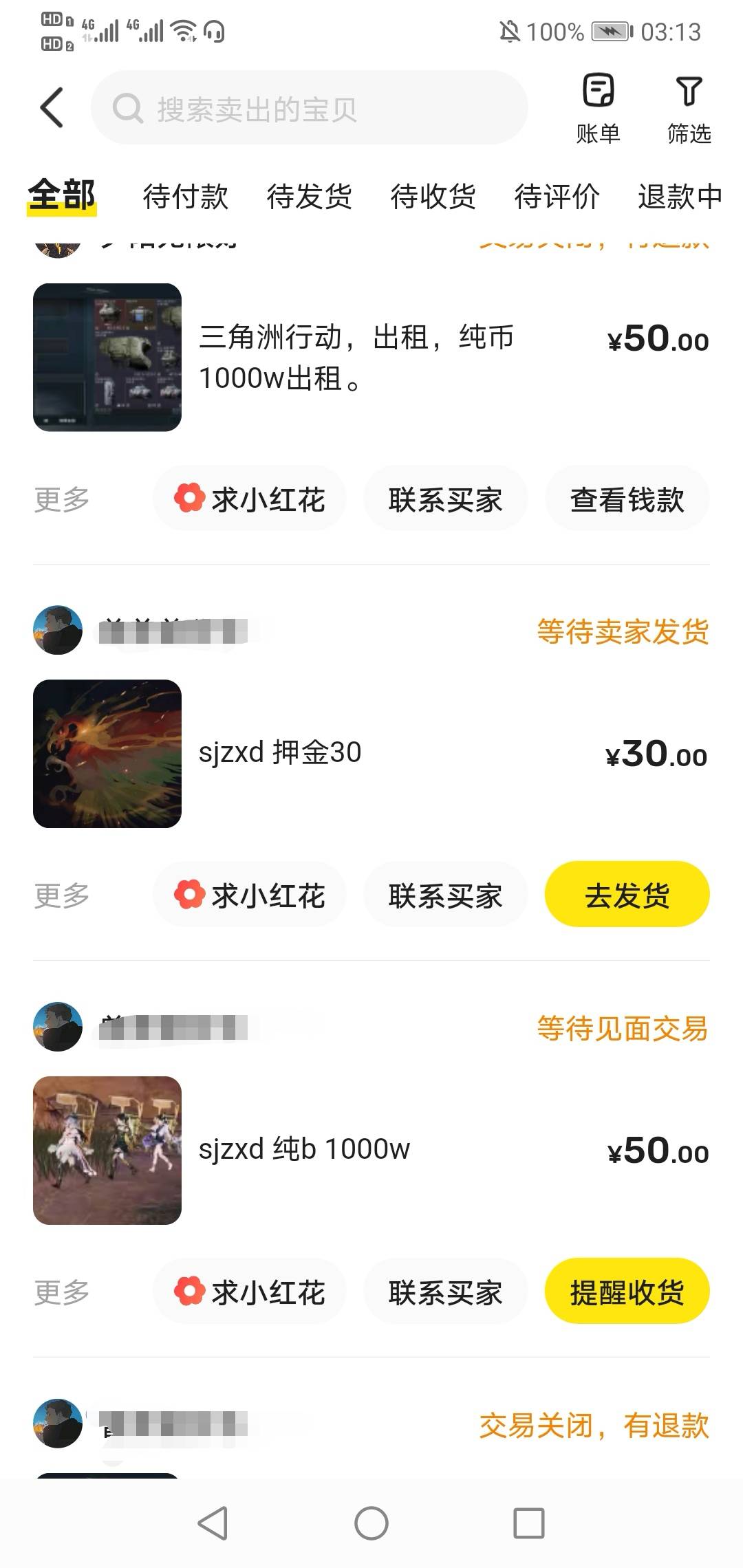Switch to the 退款中 tab

pos(680,197)
